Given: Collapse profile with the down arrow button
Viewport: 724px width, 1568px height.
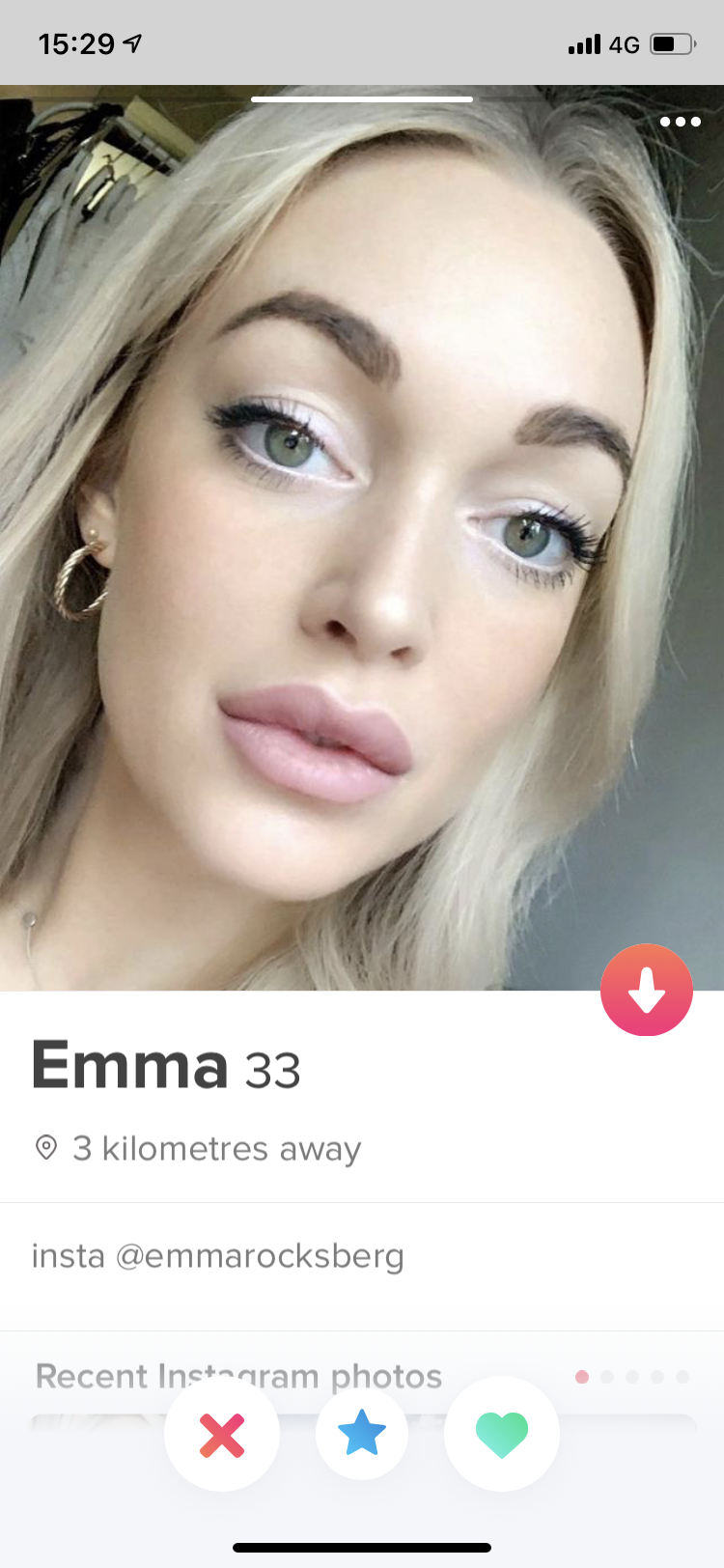Looking at the screenshot, I should click(x=647, y=990).
